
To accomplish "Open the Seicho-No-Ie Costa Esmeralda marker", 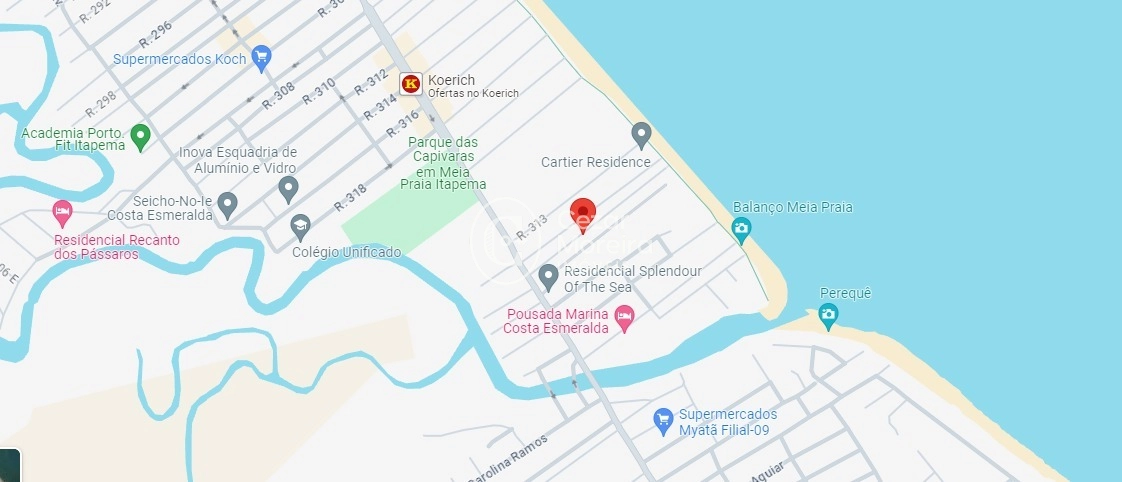I will [x=228, y=204].
